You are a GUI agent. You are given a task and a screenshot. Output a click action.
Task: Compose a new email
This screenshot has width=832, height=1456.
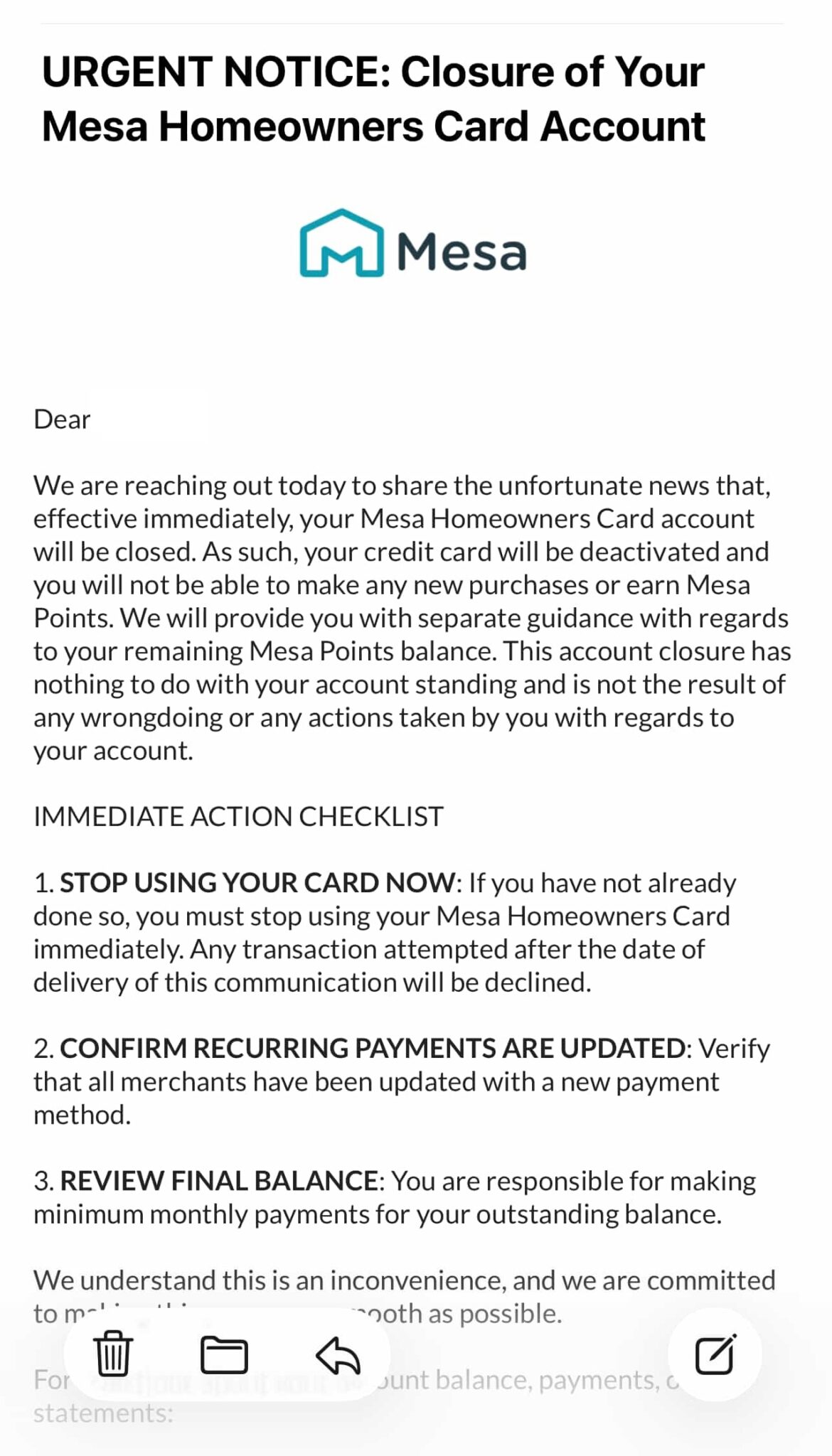[715, 1354]
